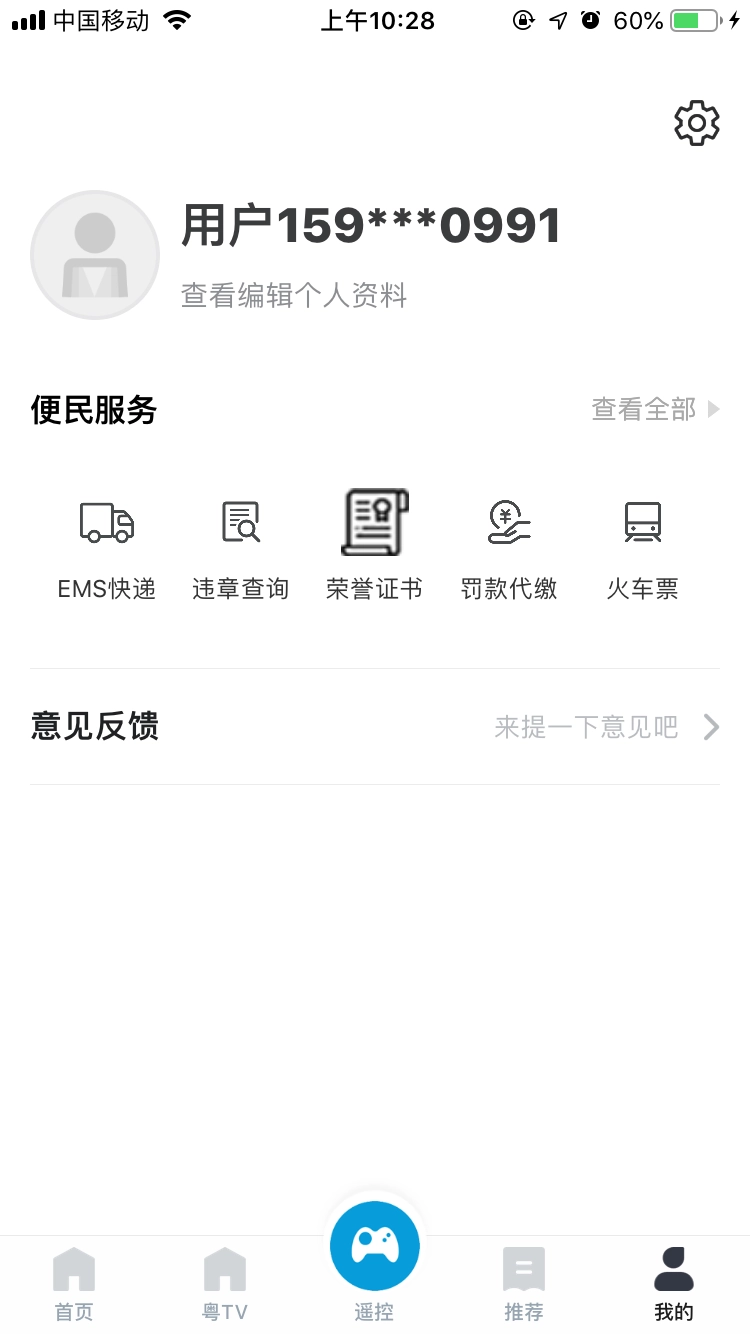This screenshot has width=750, height=1334.
Task: Tap the blue 遥控 gamepad remote icon
Action: [375, 1245]
